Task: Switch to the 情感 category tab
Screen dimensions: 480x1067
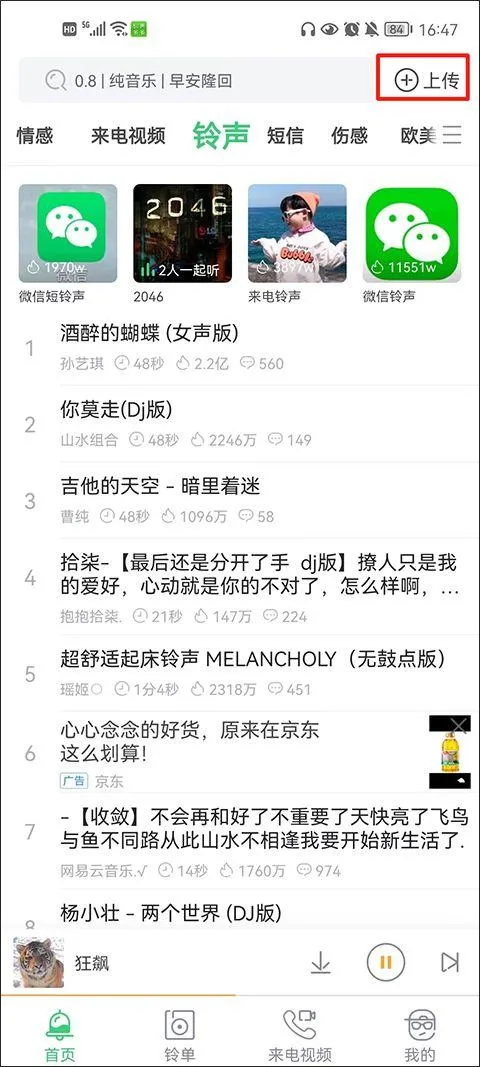Action: 35,135
